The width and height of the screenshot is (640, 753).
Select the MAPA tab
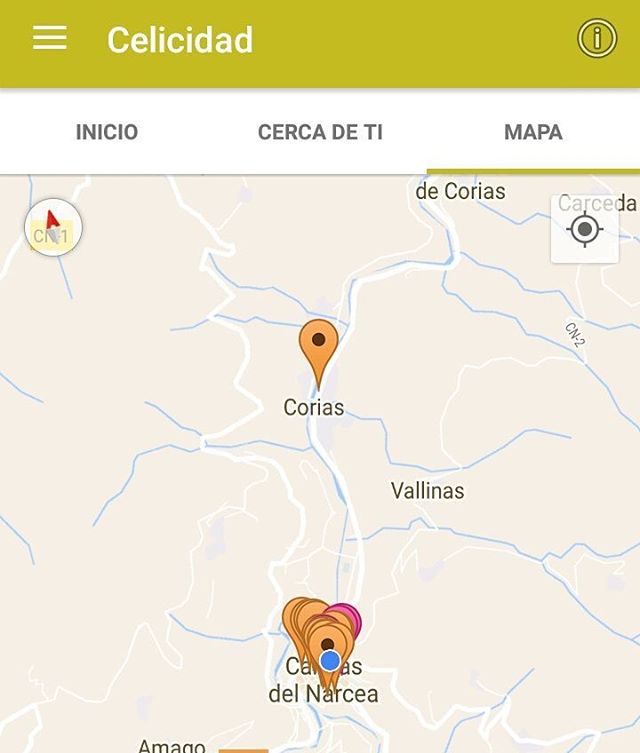click(x=533, y=132)
